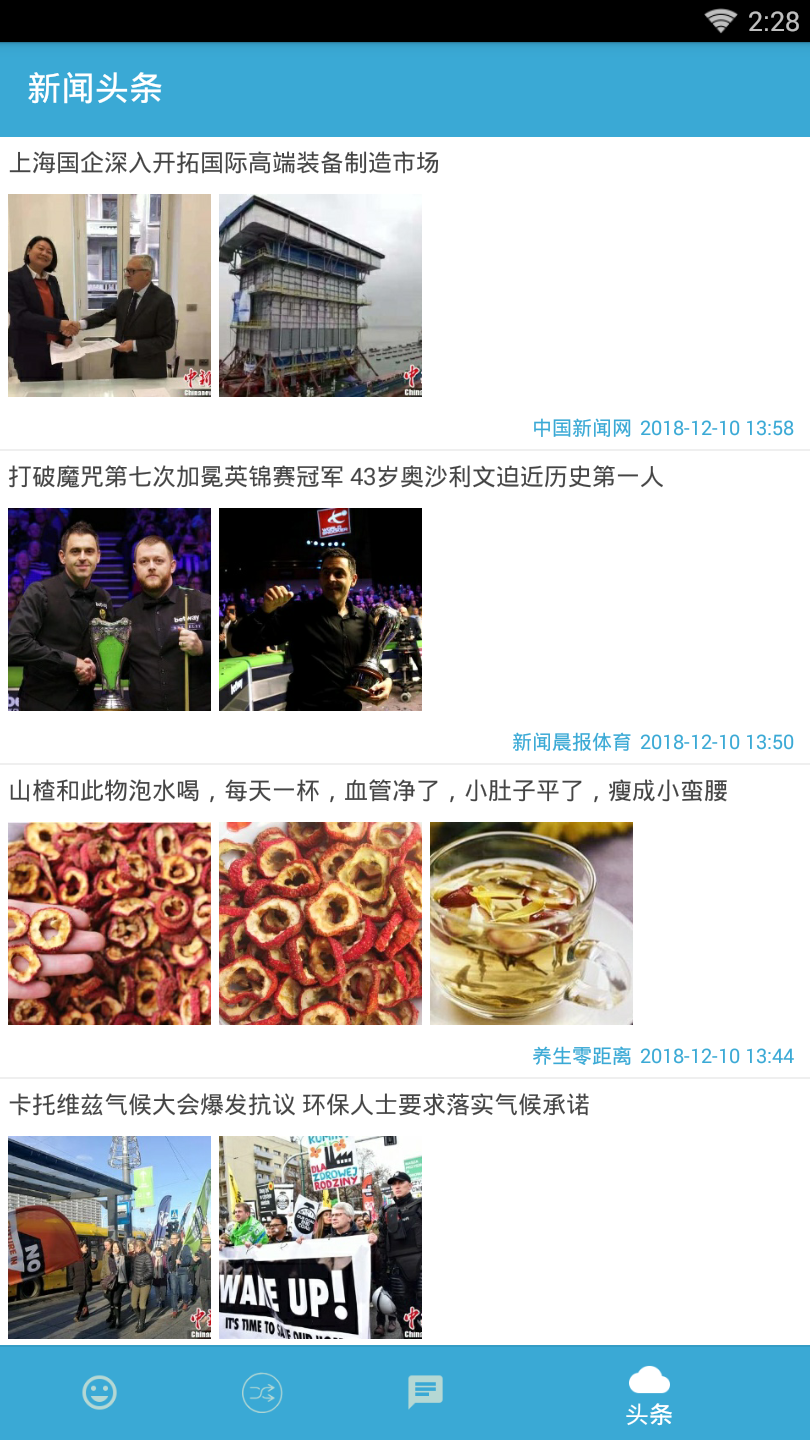
Task: Open the 养生零距离 source link
Action: point(583,1055)
